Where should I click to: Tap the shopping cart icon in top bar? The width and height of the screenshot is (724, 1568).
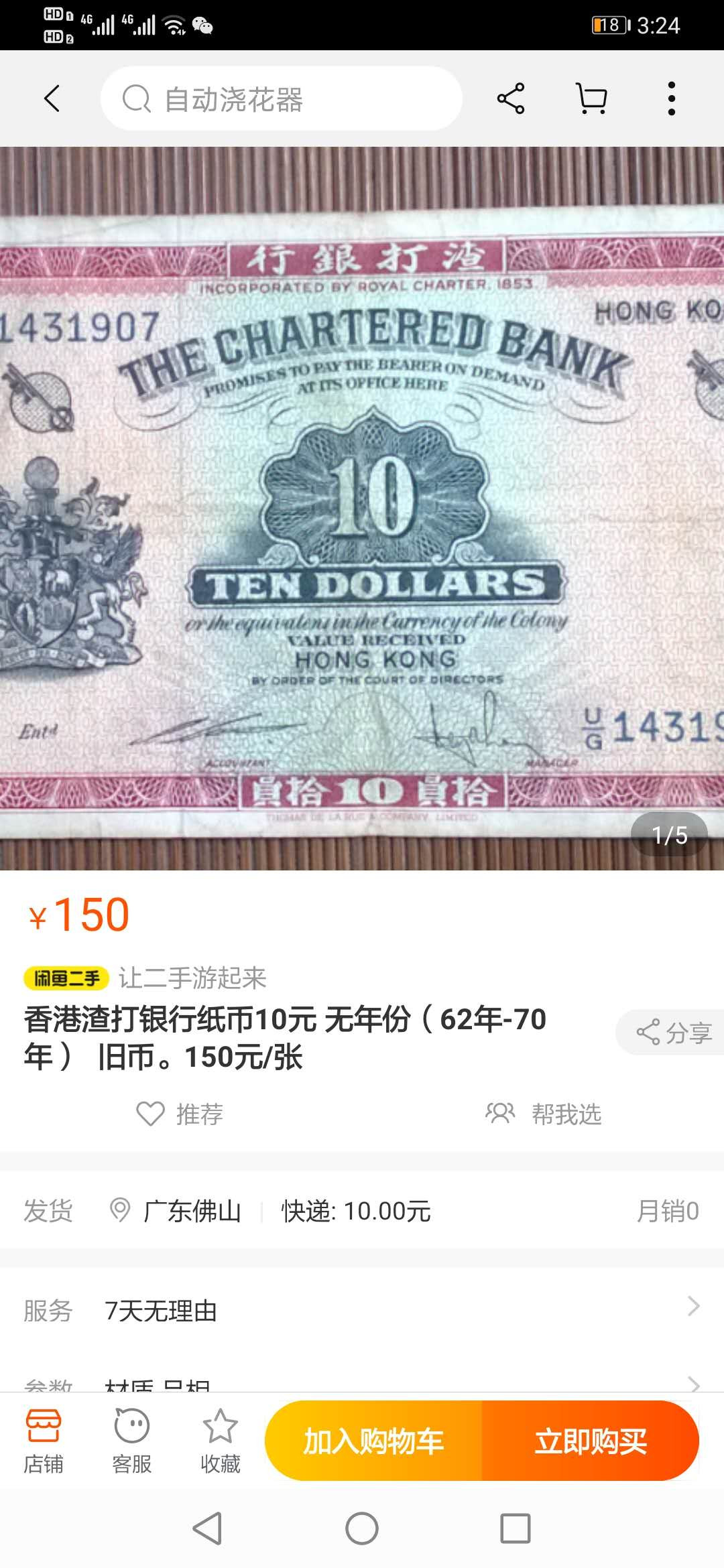coord(592,98)
